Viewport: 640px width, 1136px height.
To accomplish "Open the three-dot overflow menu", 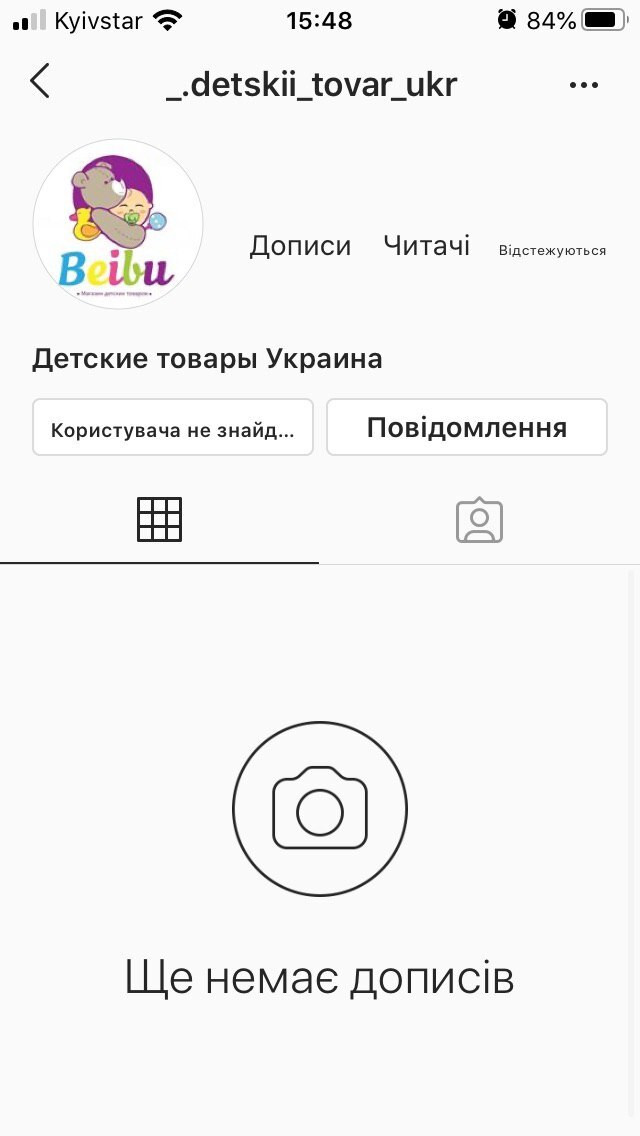I will click(x=583, y=85).
